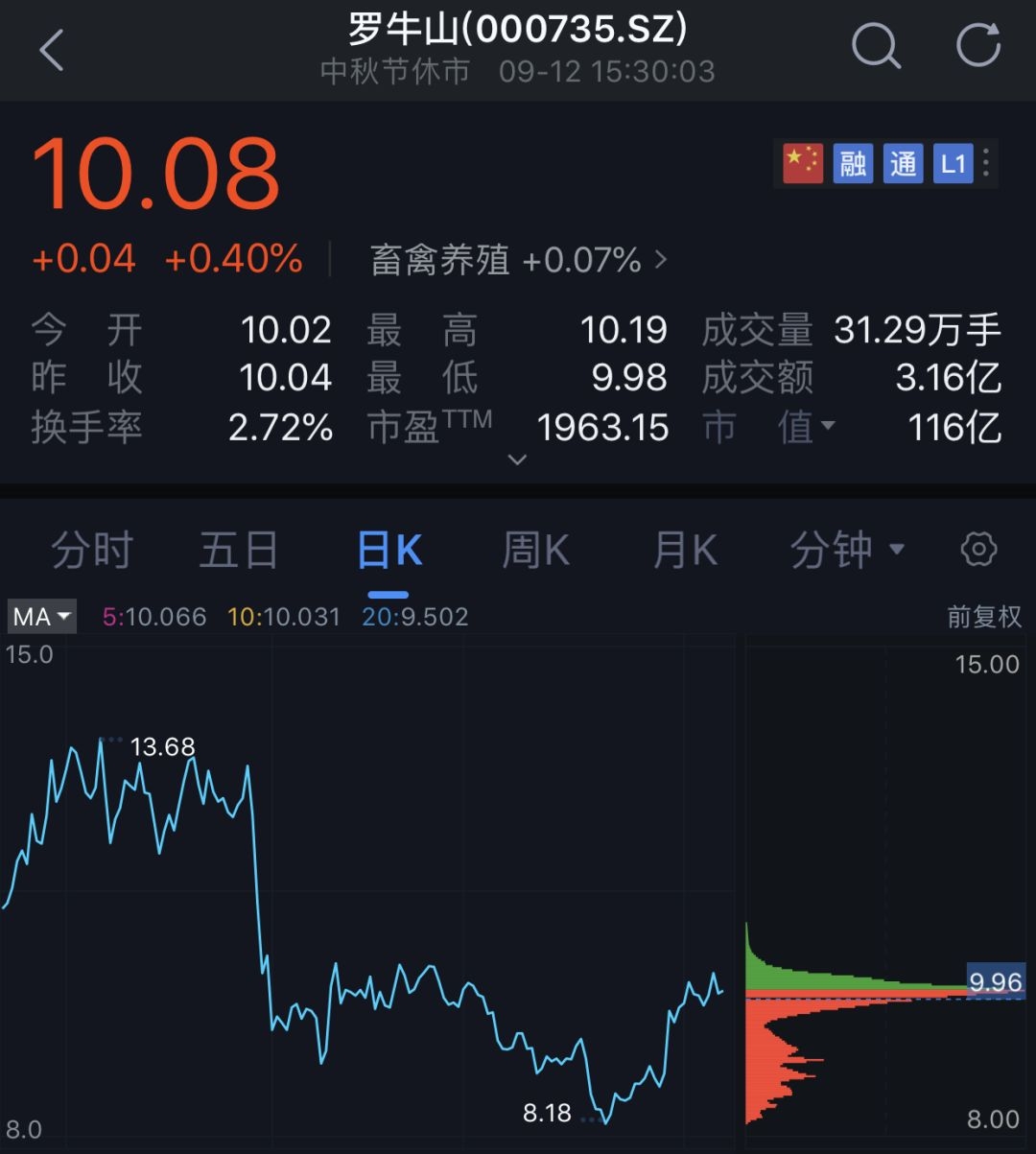The image size is (1036, 1154).
Task: Open the 畜禽养殖 sector link
Action: (x=518, y=260)
